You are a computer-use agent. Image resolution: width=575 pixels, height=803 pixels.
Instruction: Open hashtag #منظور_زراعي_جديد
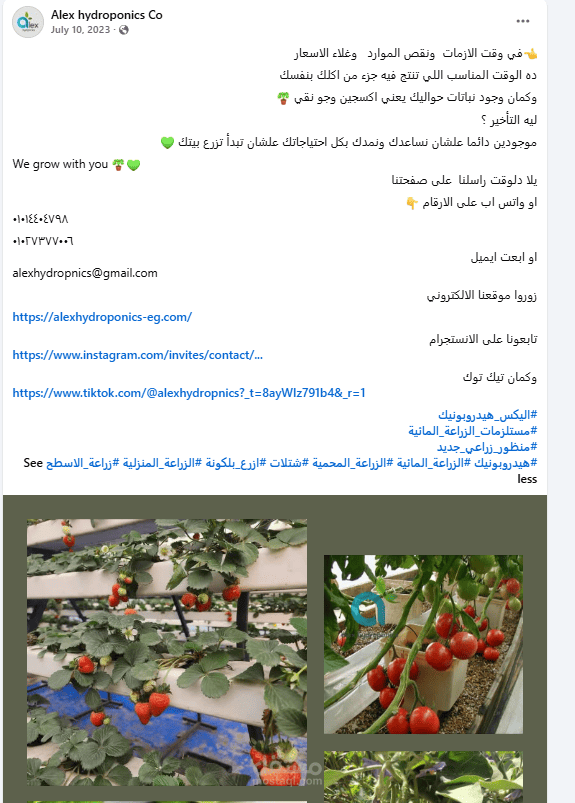487,447
